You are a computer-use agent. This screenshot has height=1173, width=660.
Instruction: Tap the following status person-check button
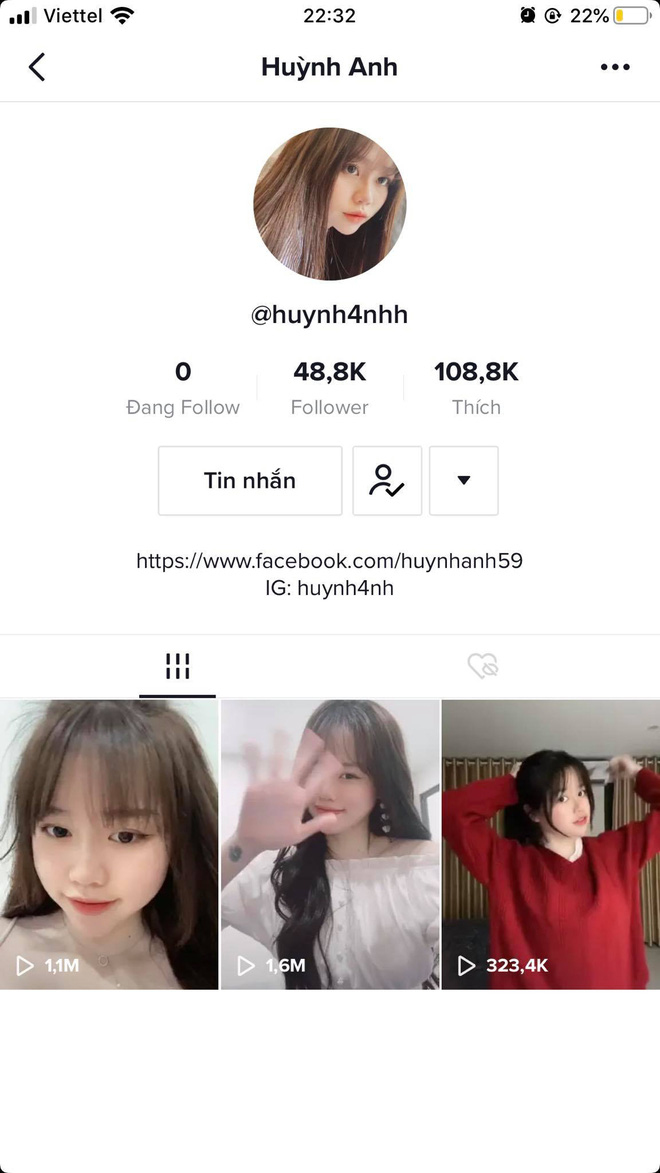point(387,481)
